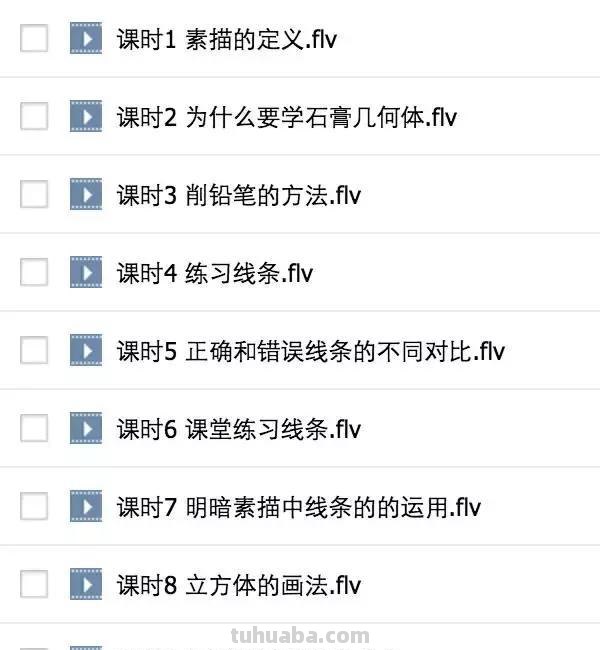
Task: Select checkbox for 课时1 素描的定义.flv
Action: tap(34, 39)
